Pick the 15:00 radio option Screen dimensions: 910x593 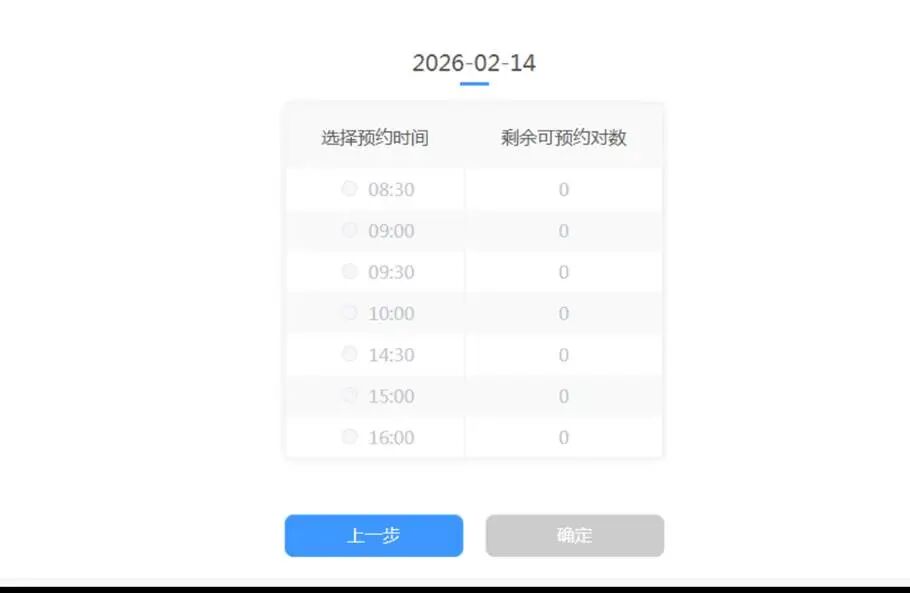(x=349, y=396)
